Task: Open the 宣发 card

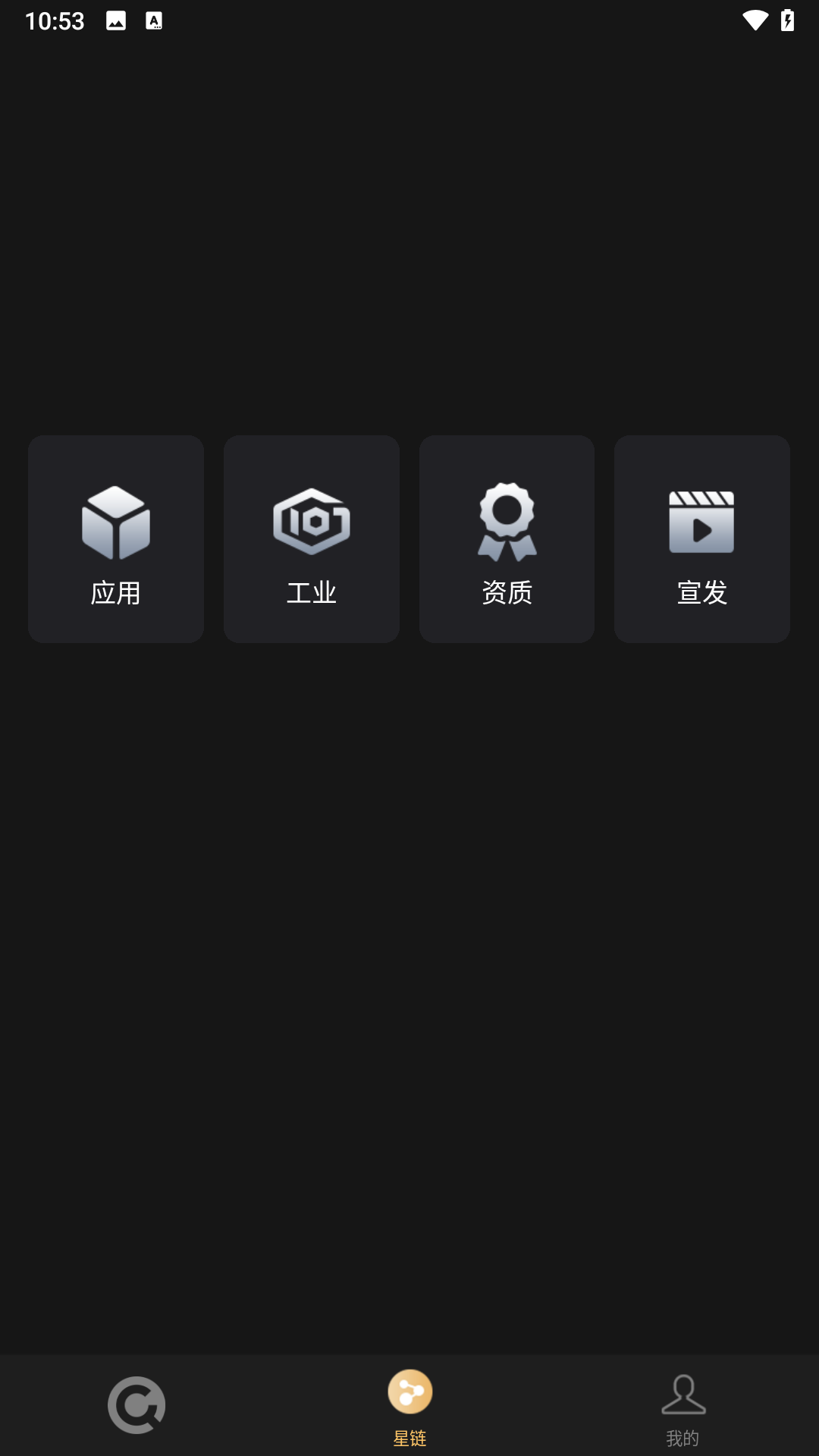Action: (x=701, y=538)
